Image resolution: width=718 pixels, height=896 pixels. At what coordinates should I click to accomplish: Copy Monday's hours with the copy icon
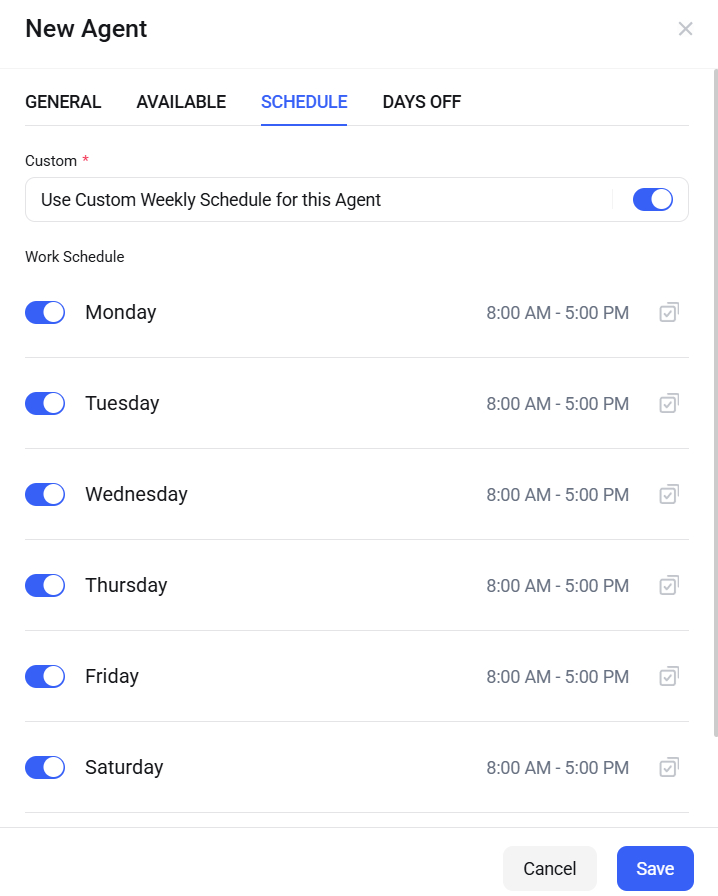click(x=669, y=313)
